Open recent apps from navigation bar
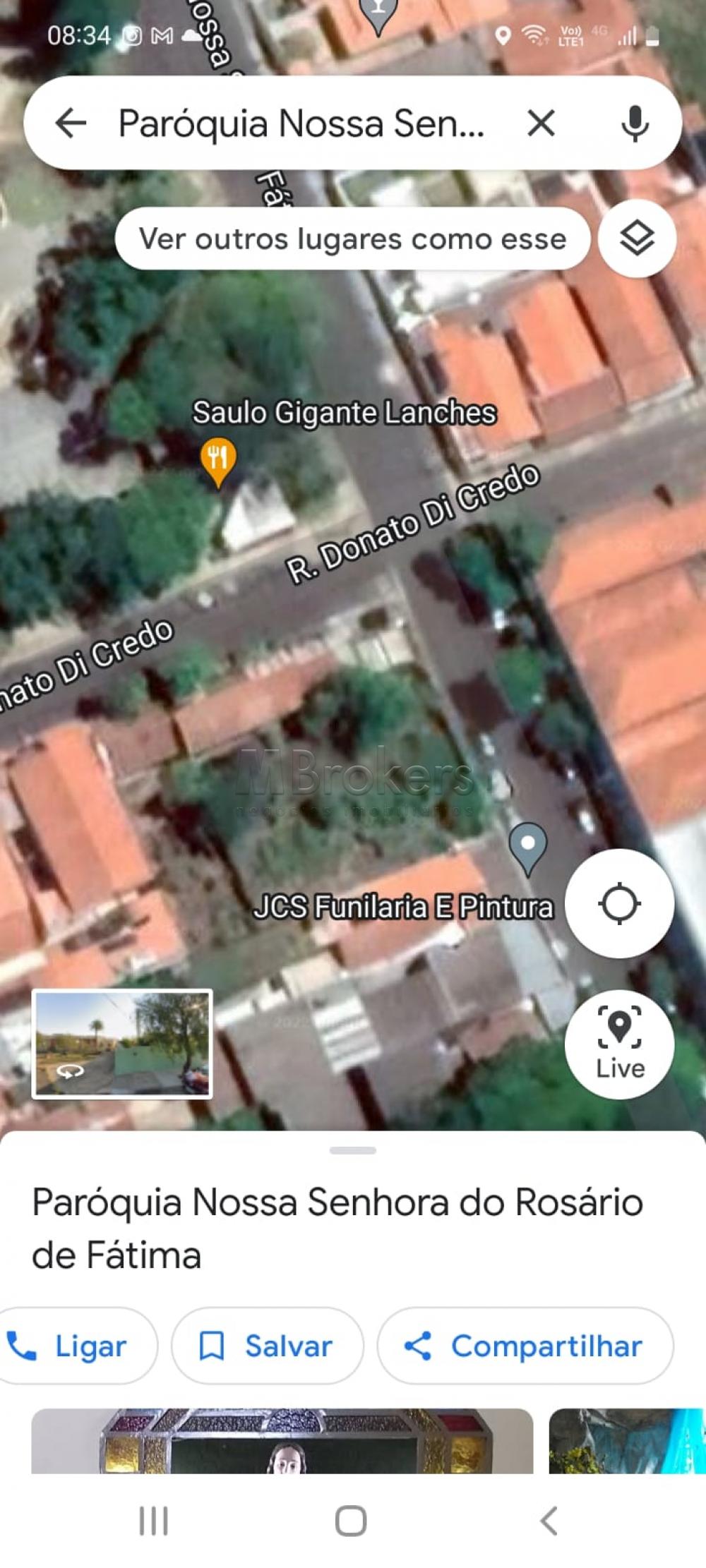706x1568 pixels. (x=153, y=1520)
